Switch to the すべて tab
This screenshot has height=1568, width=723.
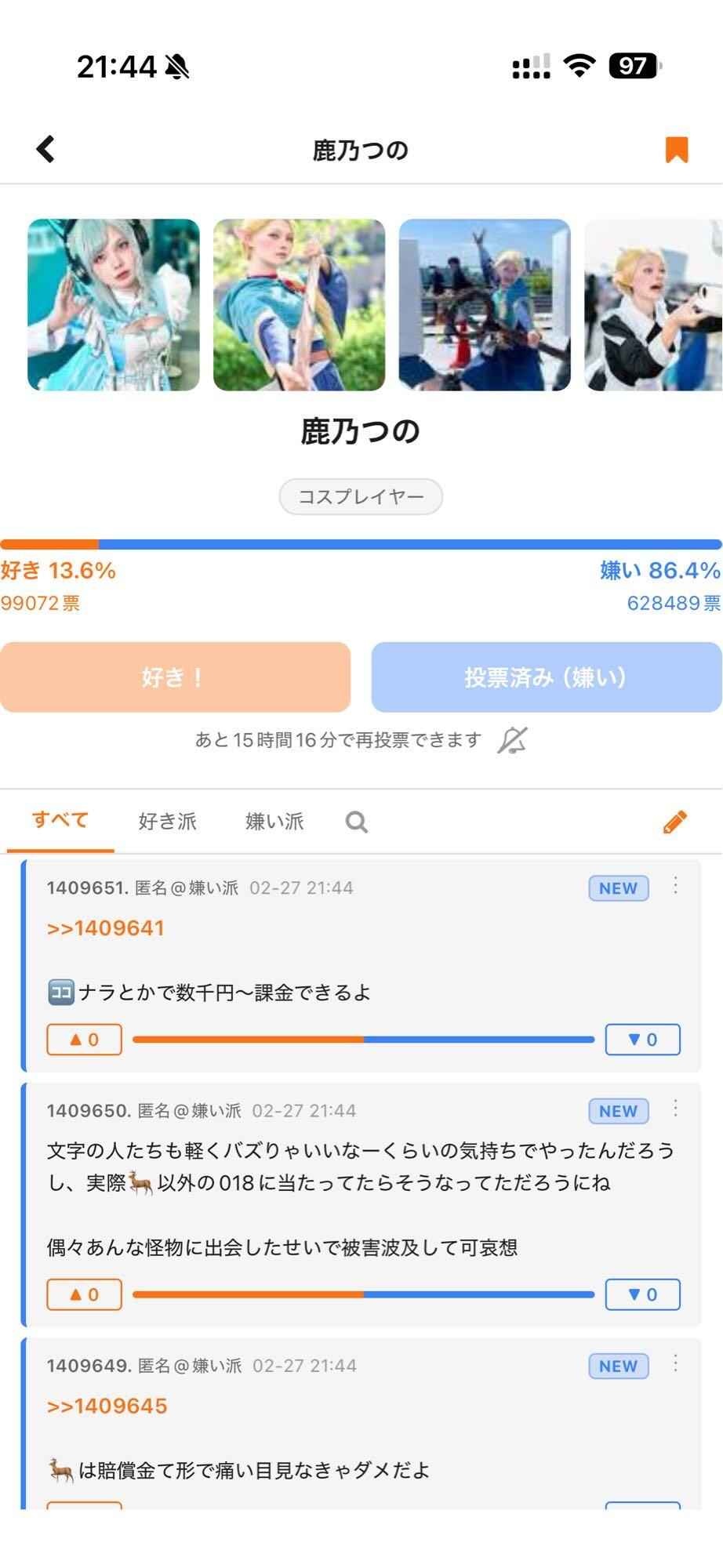(x=60, y=821)
